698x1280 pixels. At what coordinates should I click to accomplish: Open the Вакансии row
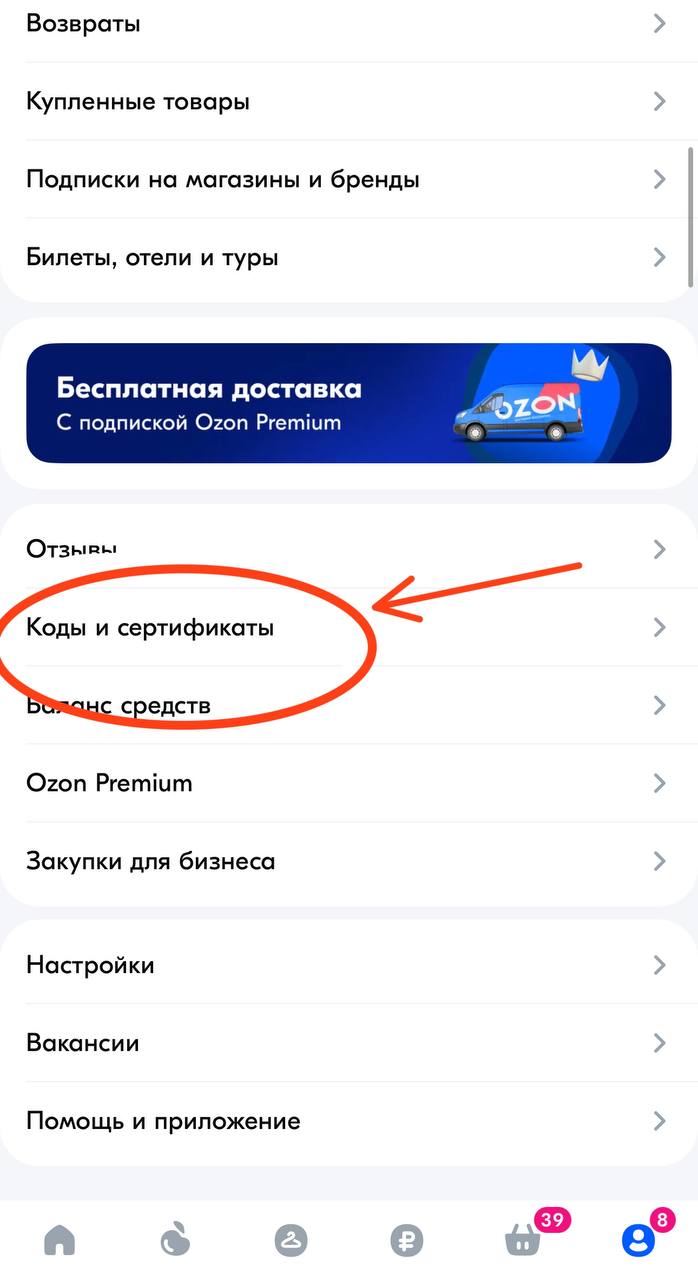tap(349, 1043)
